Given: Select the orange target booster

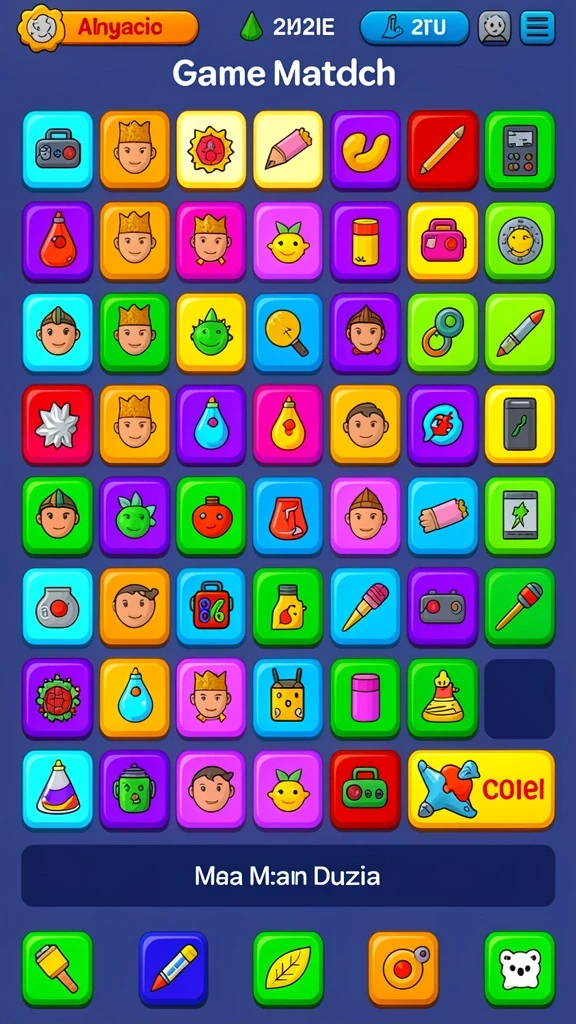Looking at the screenshot, I should click(x=404, y=969).
